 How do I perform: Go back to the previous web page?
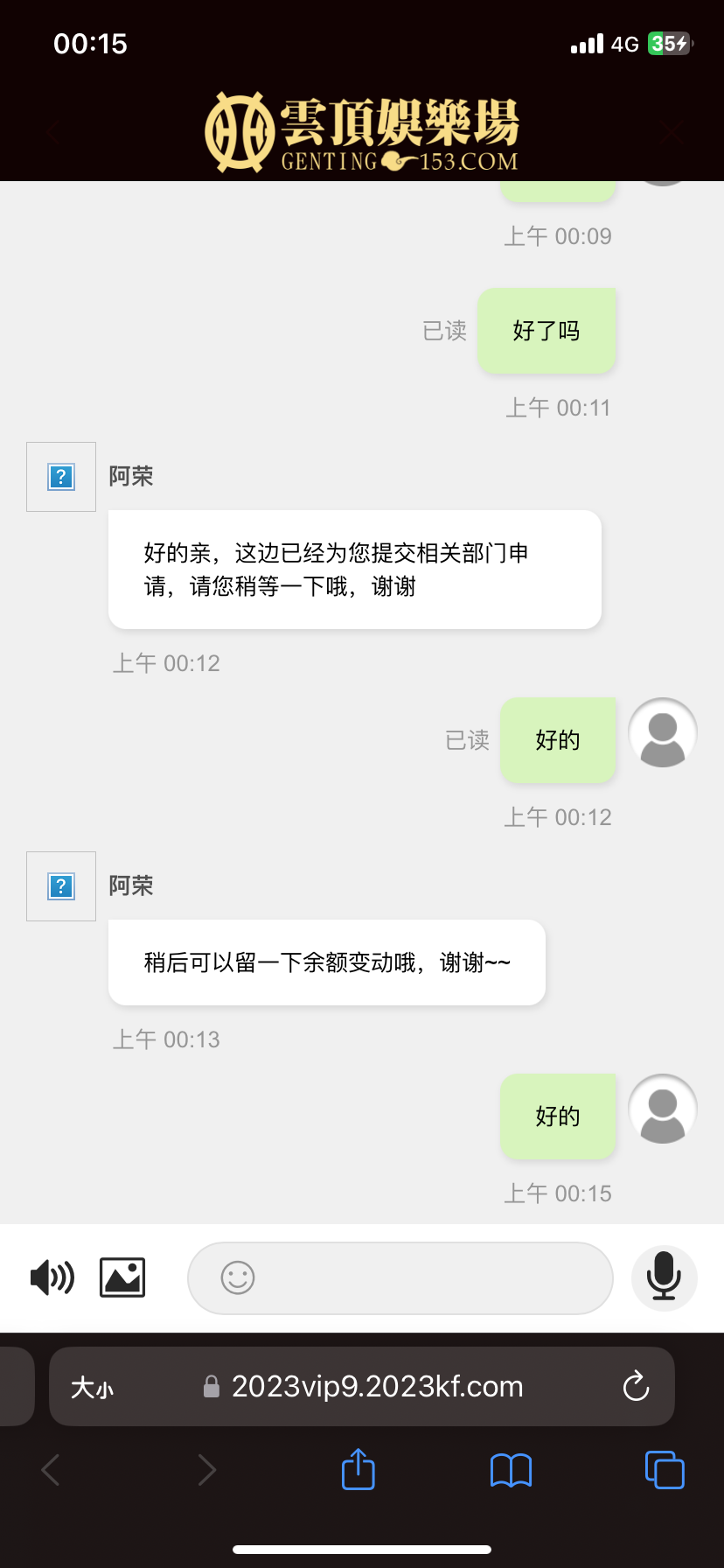[51, 1470]
